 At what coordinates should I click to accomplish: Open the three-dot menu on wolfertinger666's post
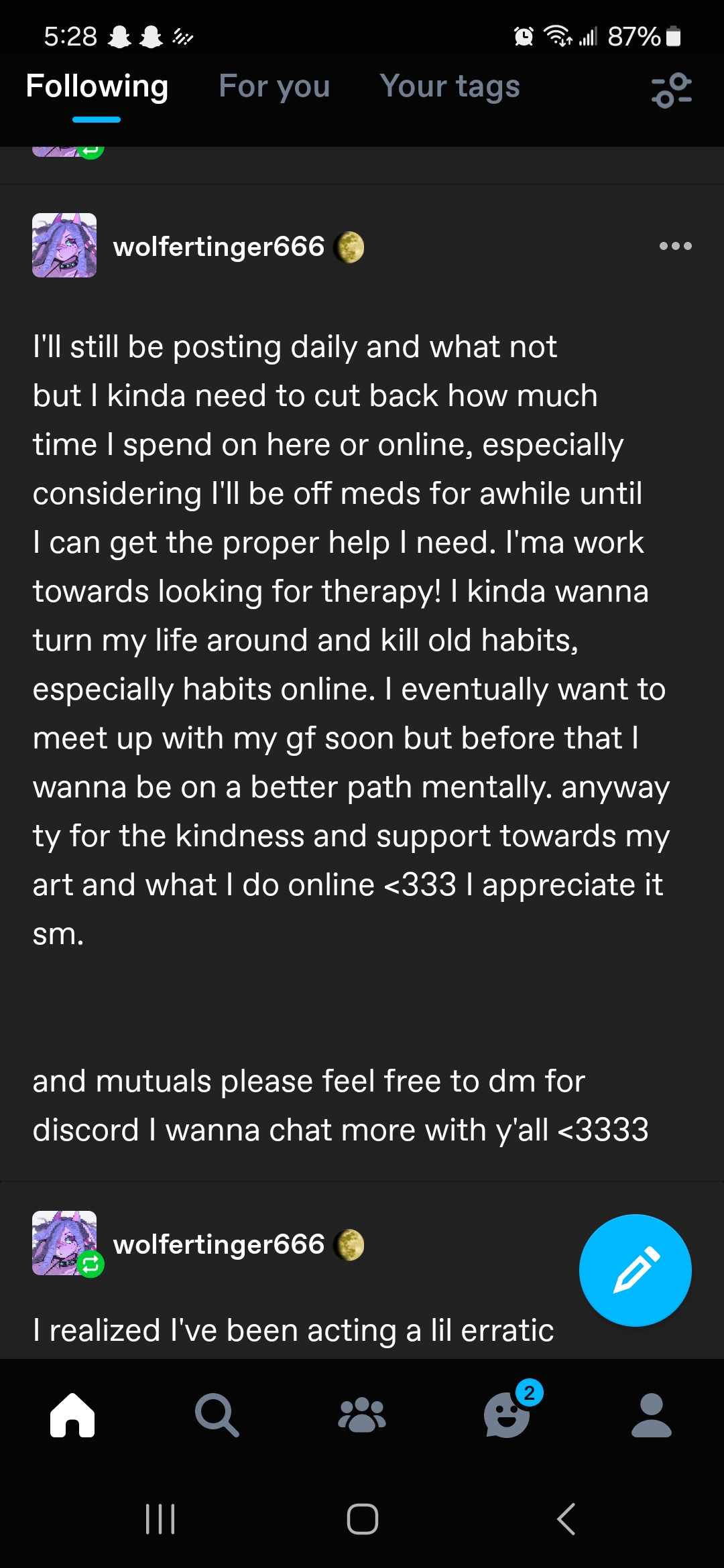675,246
